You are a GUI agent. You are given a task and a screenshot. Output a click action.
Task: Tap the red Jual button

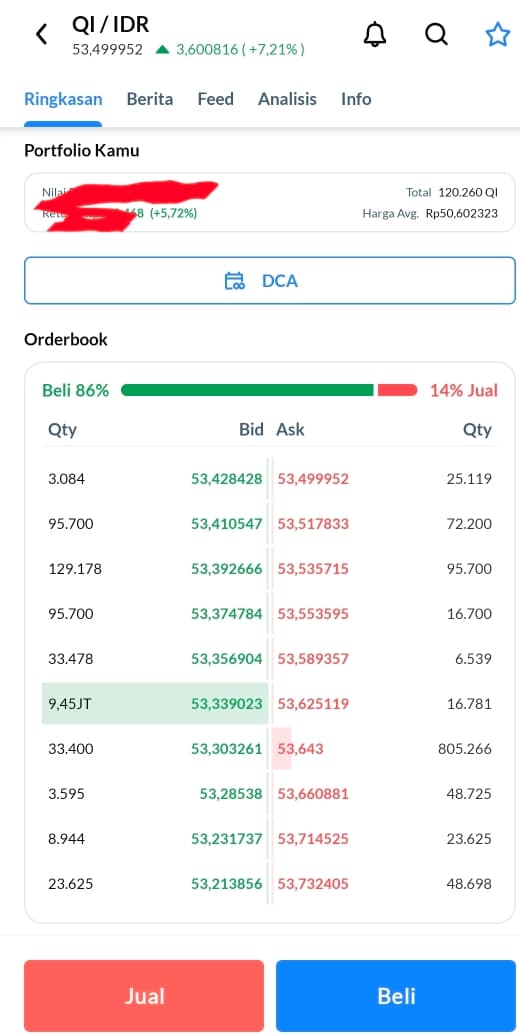144,995
